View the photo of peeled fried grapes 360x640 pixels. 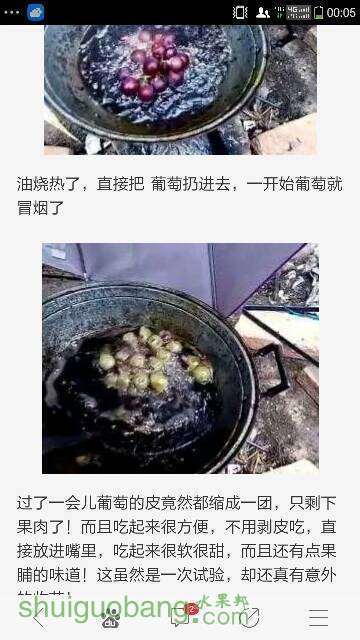coord(180,358)
